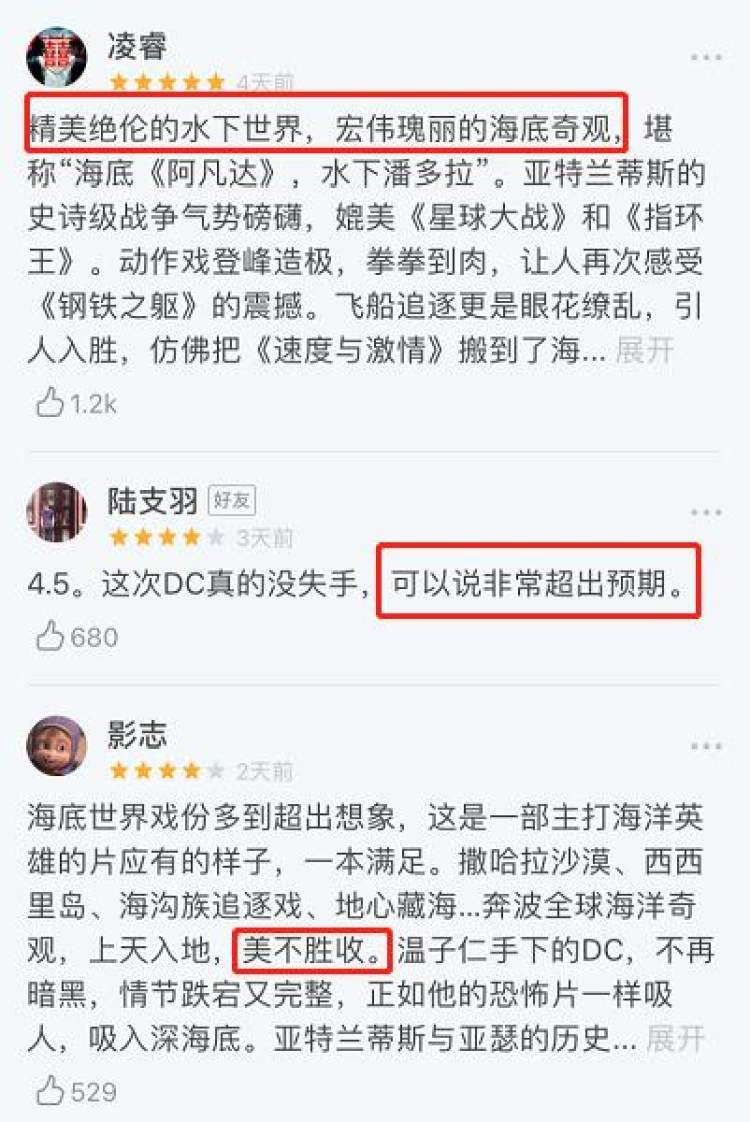
Task: Like 凌睿's review with 1.2k likes
Action: (51, 403)
